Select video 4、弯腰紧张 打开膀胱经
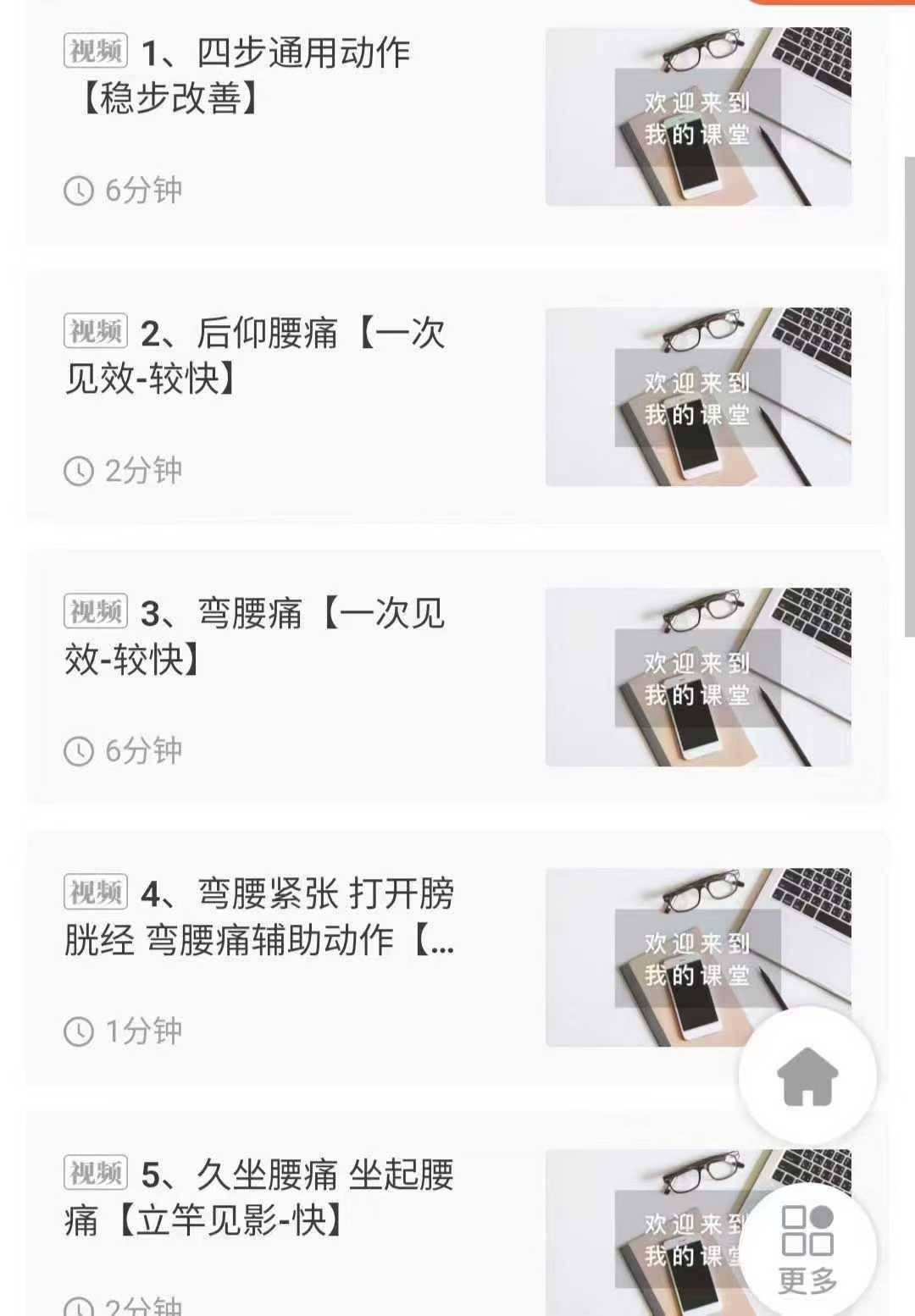 (259, 916)
